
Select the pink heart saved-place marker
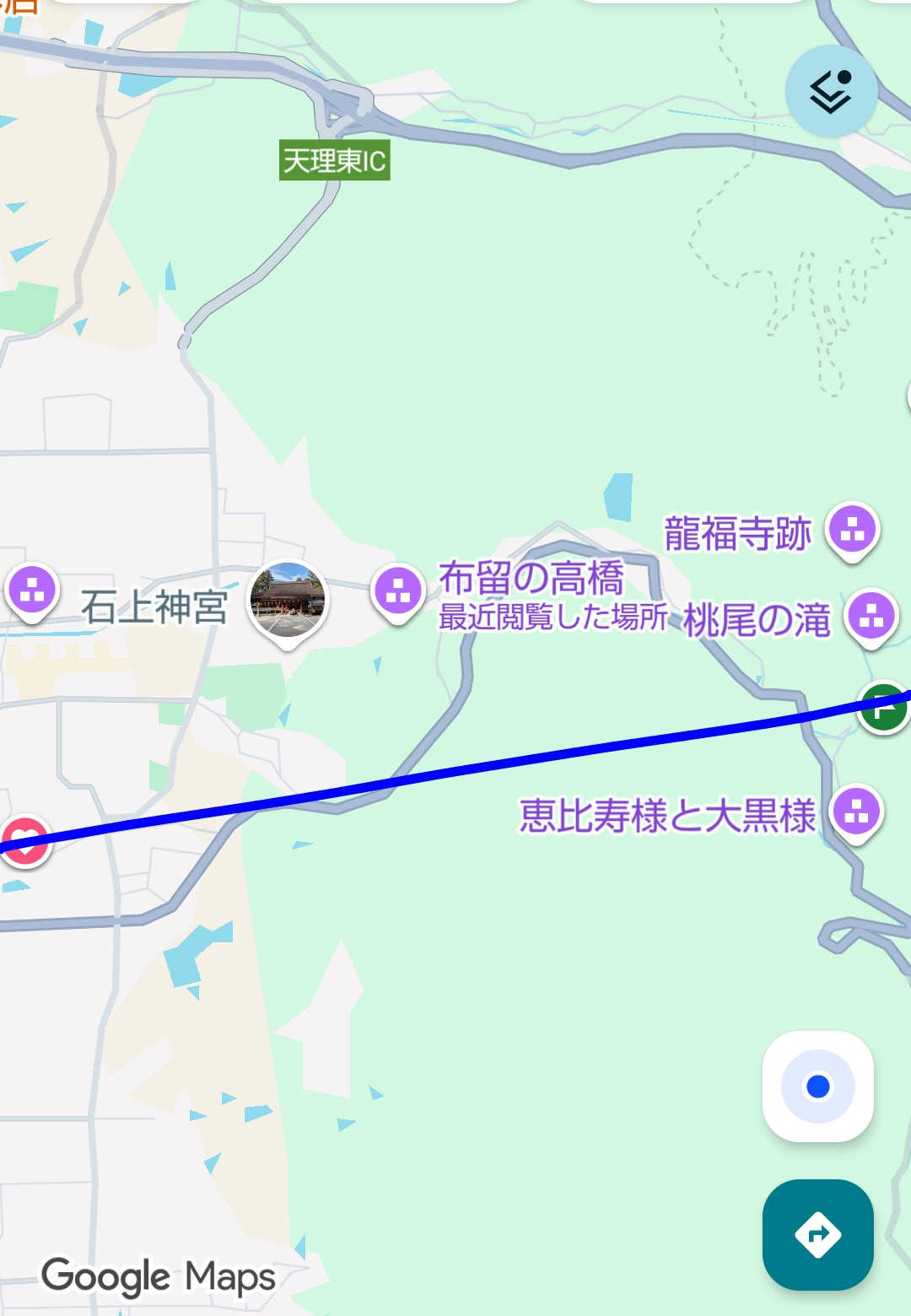click(x=24, y=840)
